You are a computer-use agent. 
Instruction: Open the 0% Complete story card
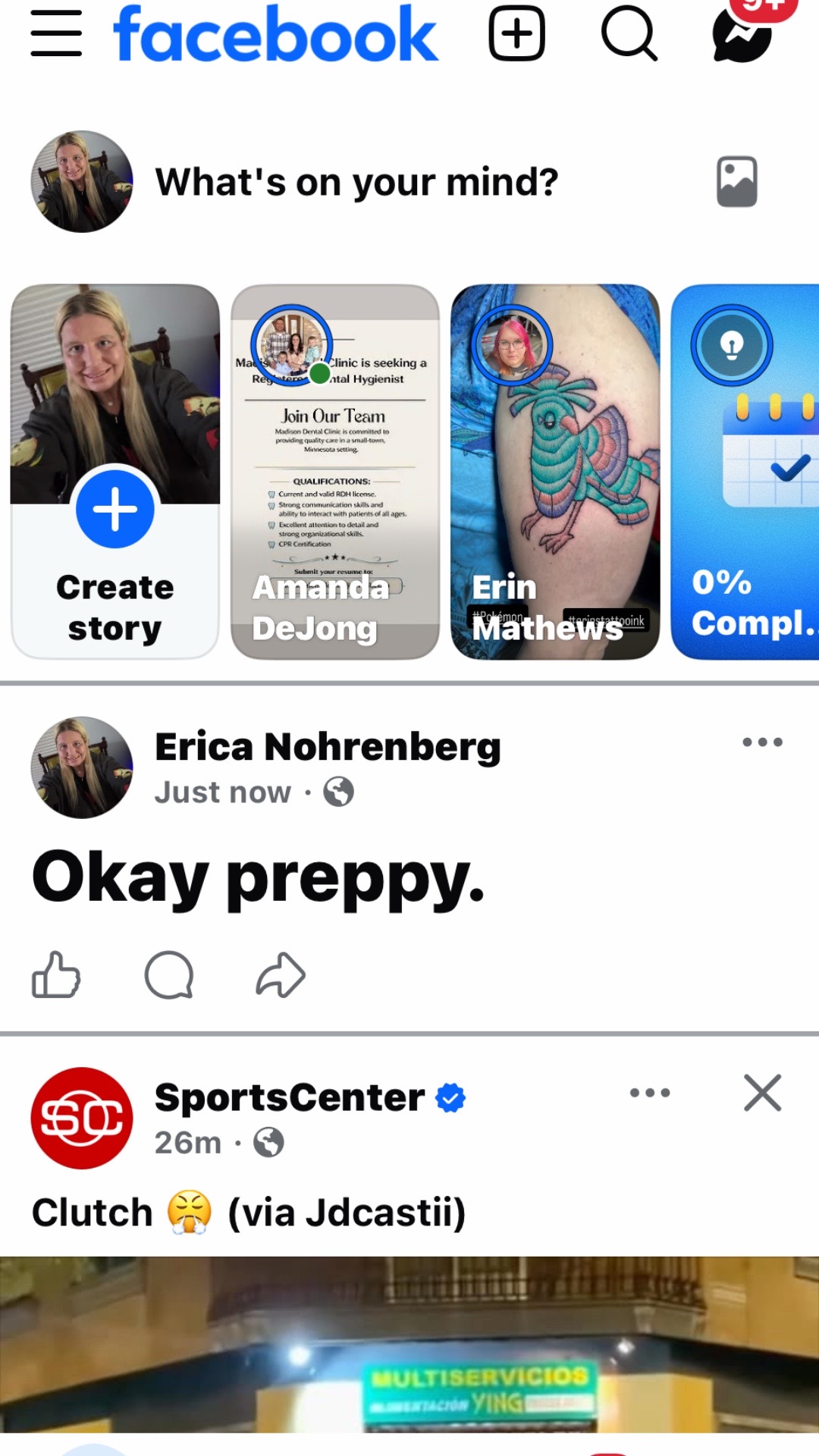point(745,472)
